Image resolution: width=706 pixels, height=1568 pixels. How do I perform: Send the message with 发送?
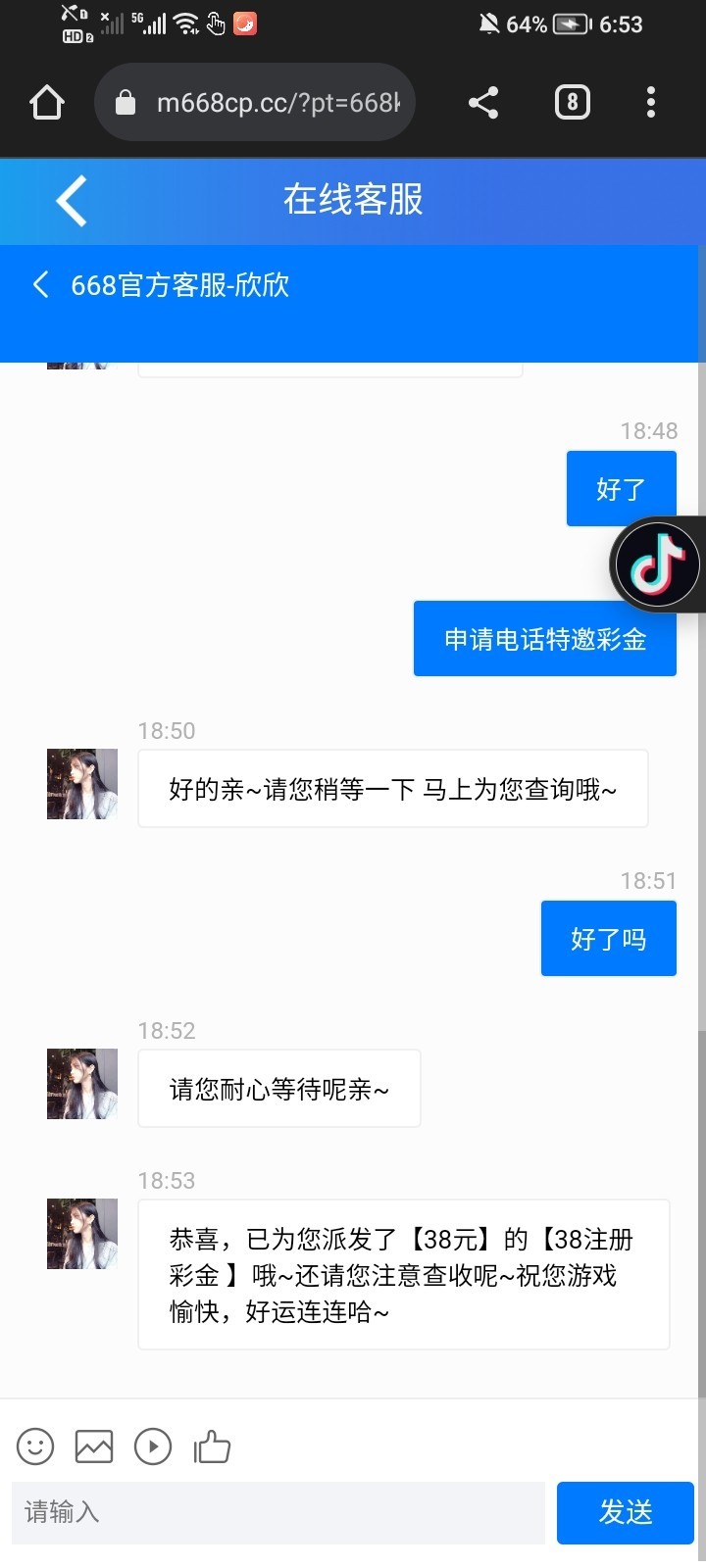(x=626, y=1512)
